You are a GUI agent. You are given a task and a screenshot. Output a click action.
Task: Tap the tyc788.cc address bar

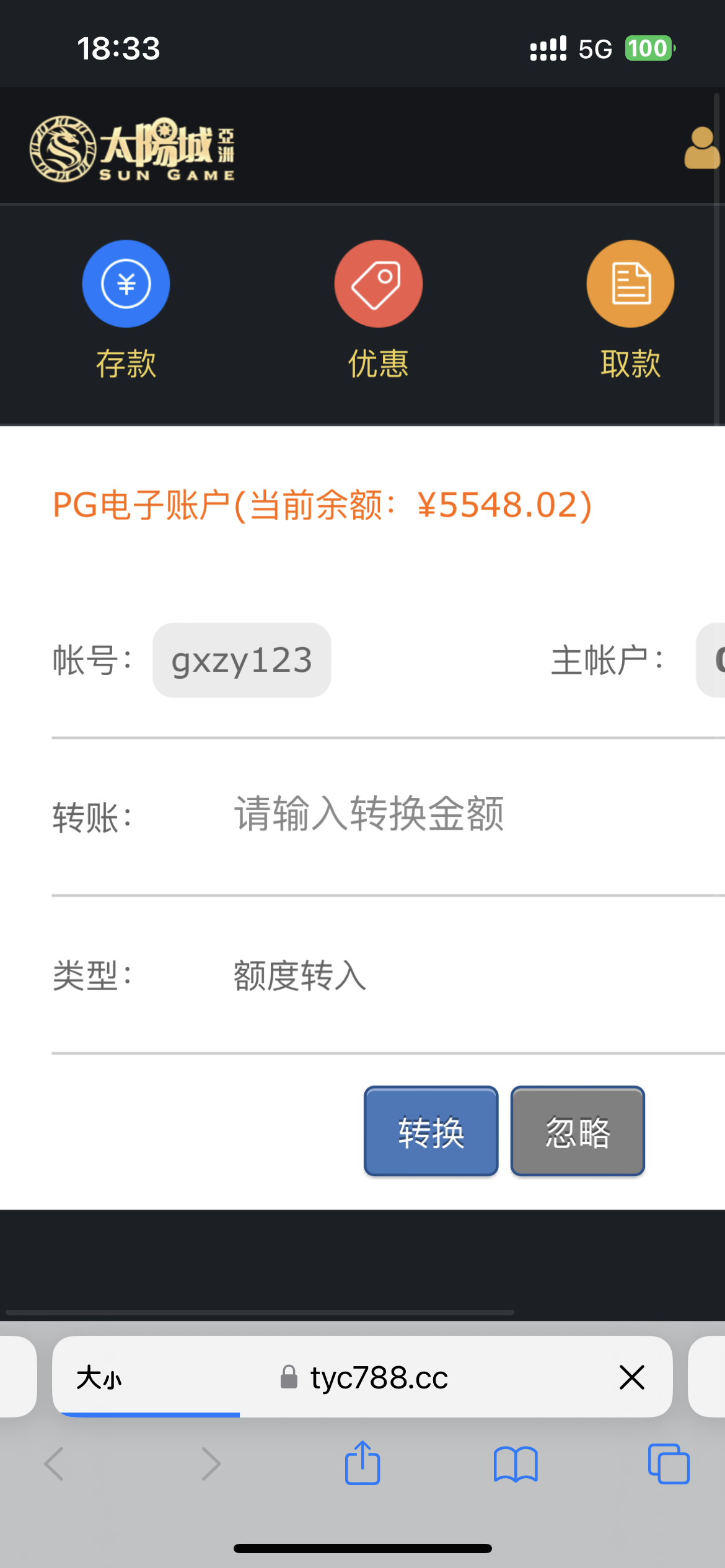click(x=378, y=1378)
